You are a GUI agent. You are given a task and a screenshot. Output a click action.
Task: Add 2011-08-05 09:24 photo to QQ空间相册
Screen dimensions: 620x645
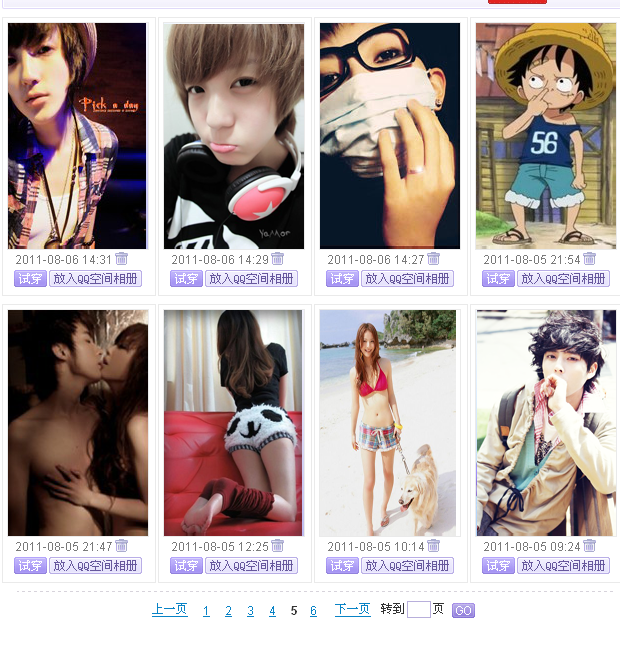click(x=563, y=566)
